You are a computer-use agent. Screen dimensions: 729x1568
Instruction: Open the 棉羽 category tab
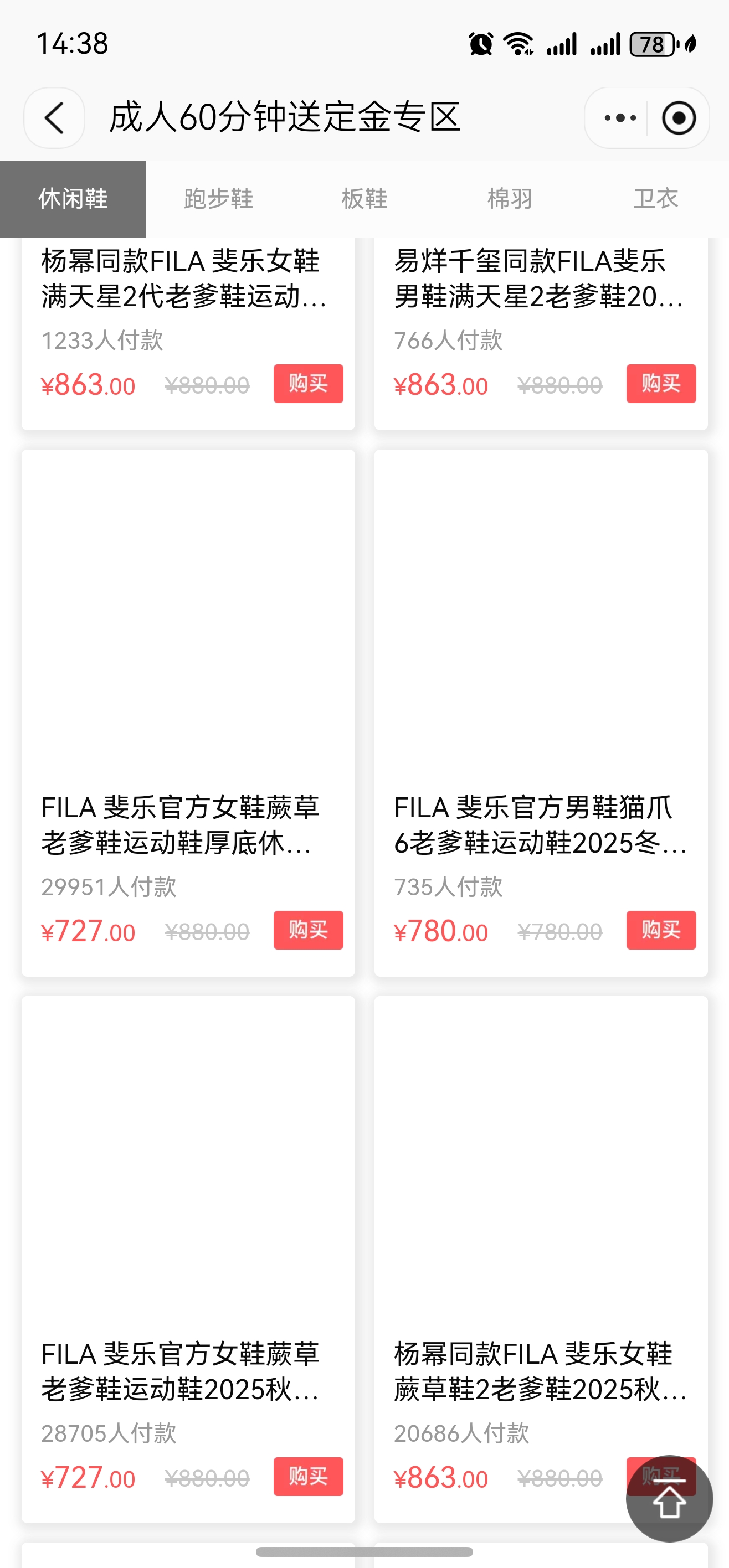(510, 198)
